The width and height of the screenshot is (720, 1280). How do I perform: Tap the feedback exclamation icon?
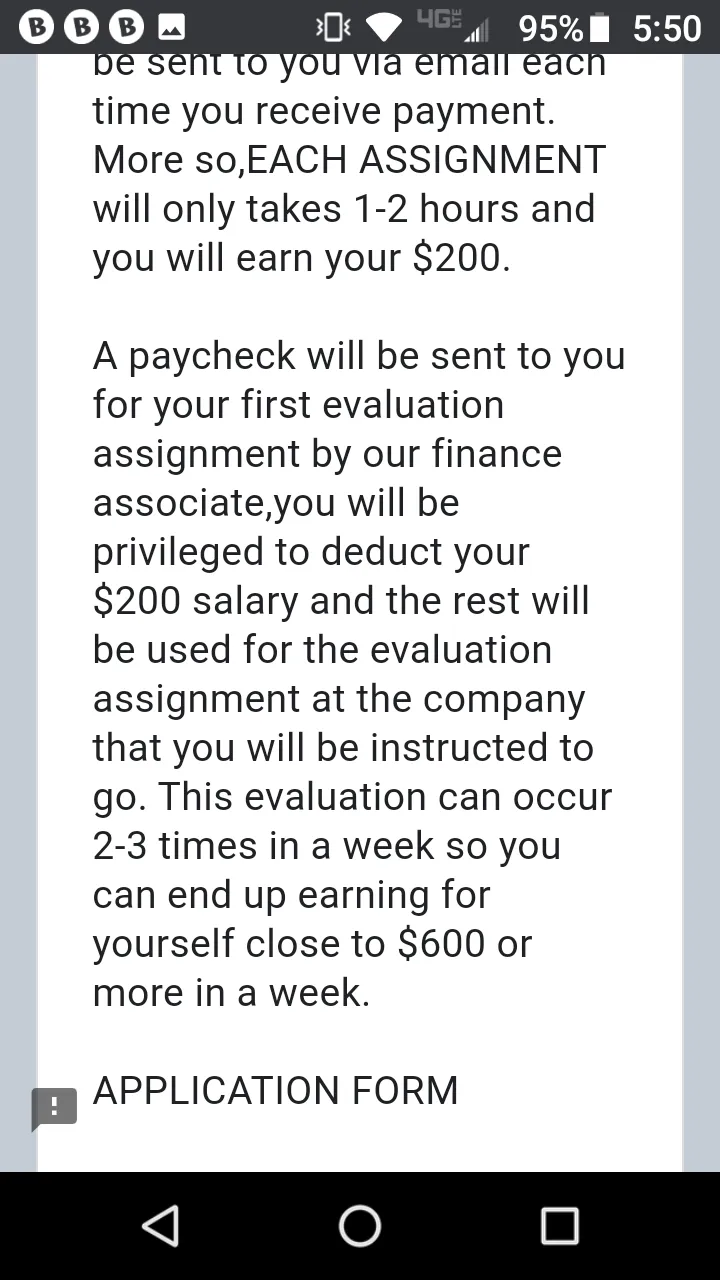coord(54,1109)
